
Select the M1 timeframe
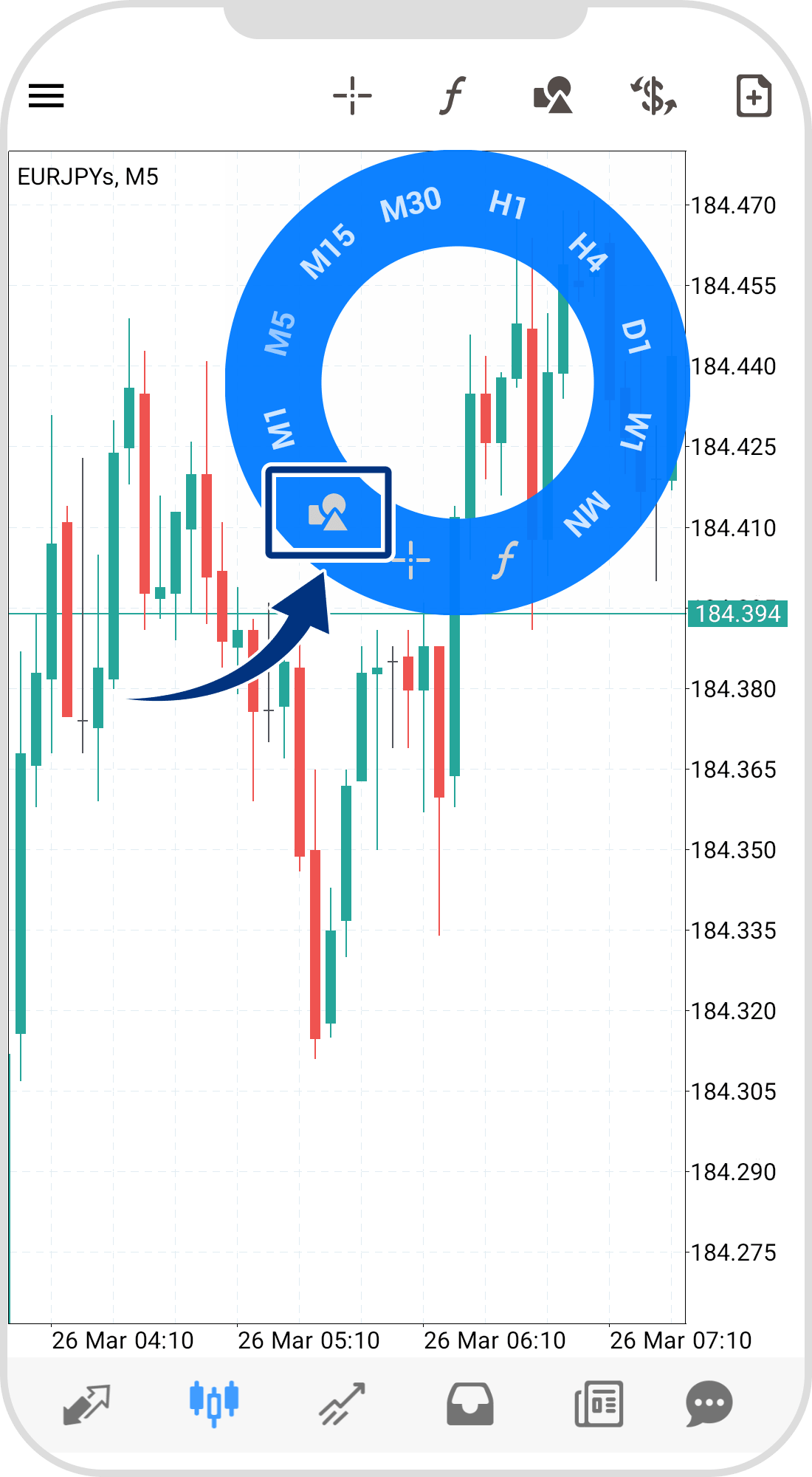[280, 429]
